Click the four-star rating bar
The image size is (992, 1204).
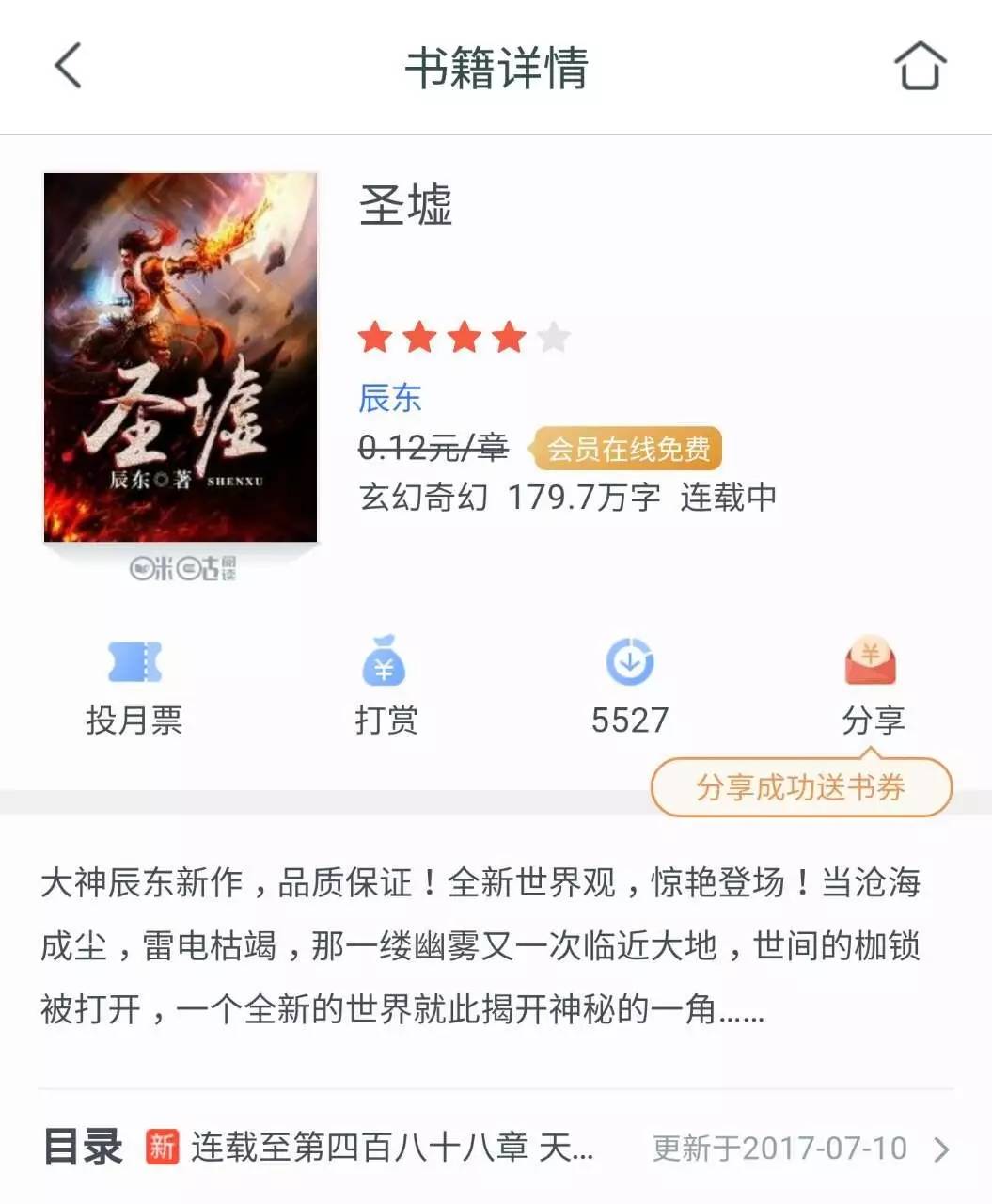pyautogui.click(x=464, y=337)
